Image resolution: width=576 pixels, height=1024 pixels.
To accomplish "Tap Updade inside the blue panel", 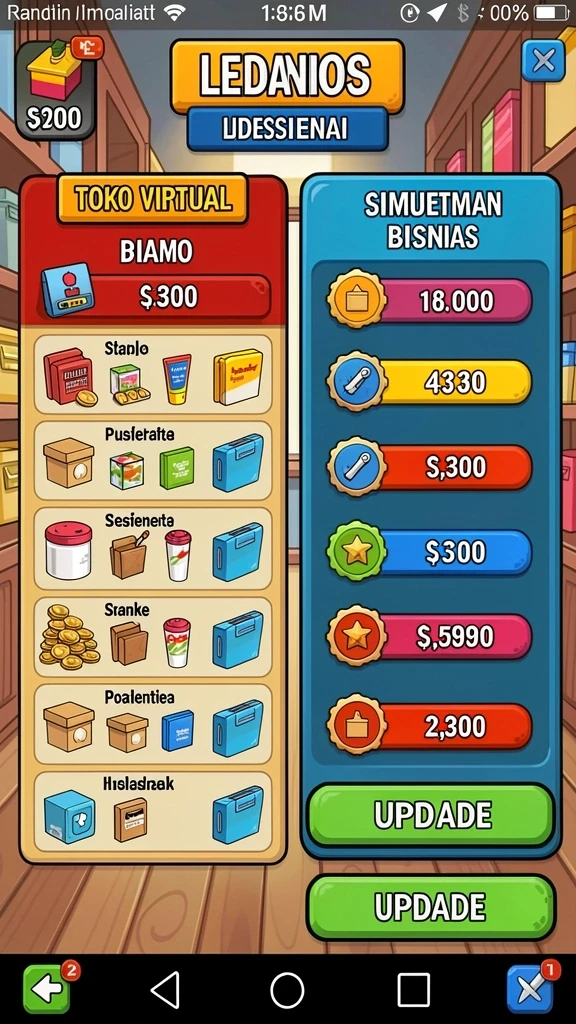I will tap(431, 815).
